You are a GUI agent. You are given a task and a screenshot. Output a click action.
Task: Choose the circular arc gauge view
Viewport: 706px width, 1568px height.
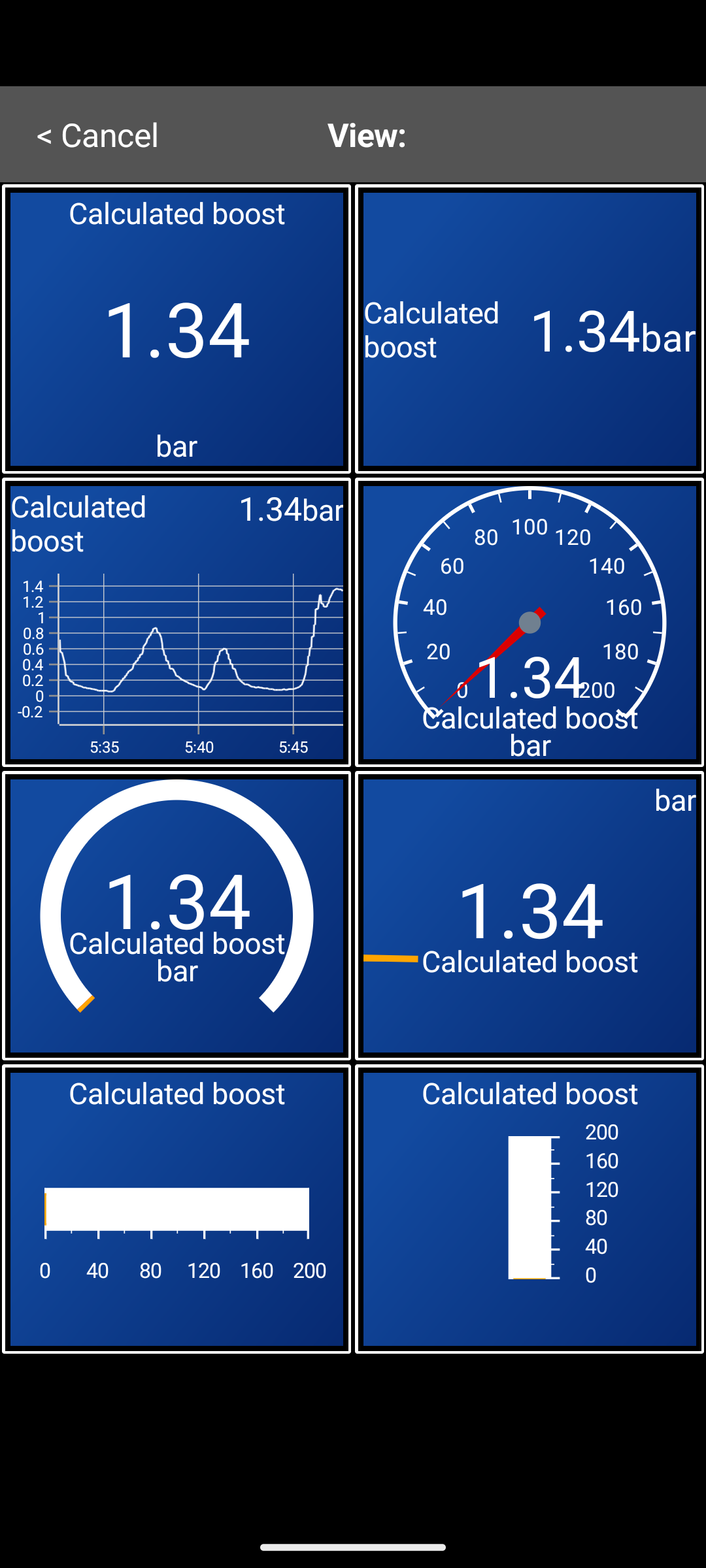[176, 916]
